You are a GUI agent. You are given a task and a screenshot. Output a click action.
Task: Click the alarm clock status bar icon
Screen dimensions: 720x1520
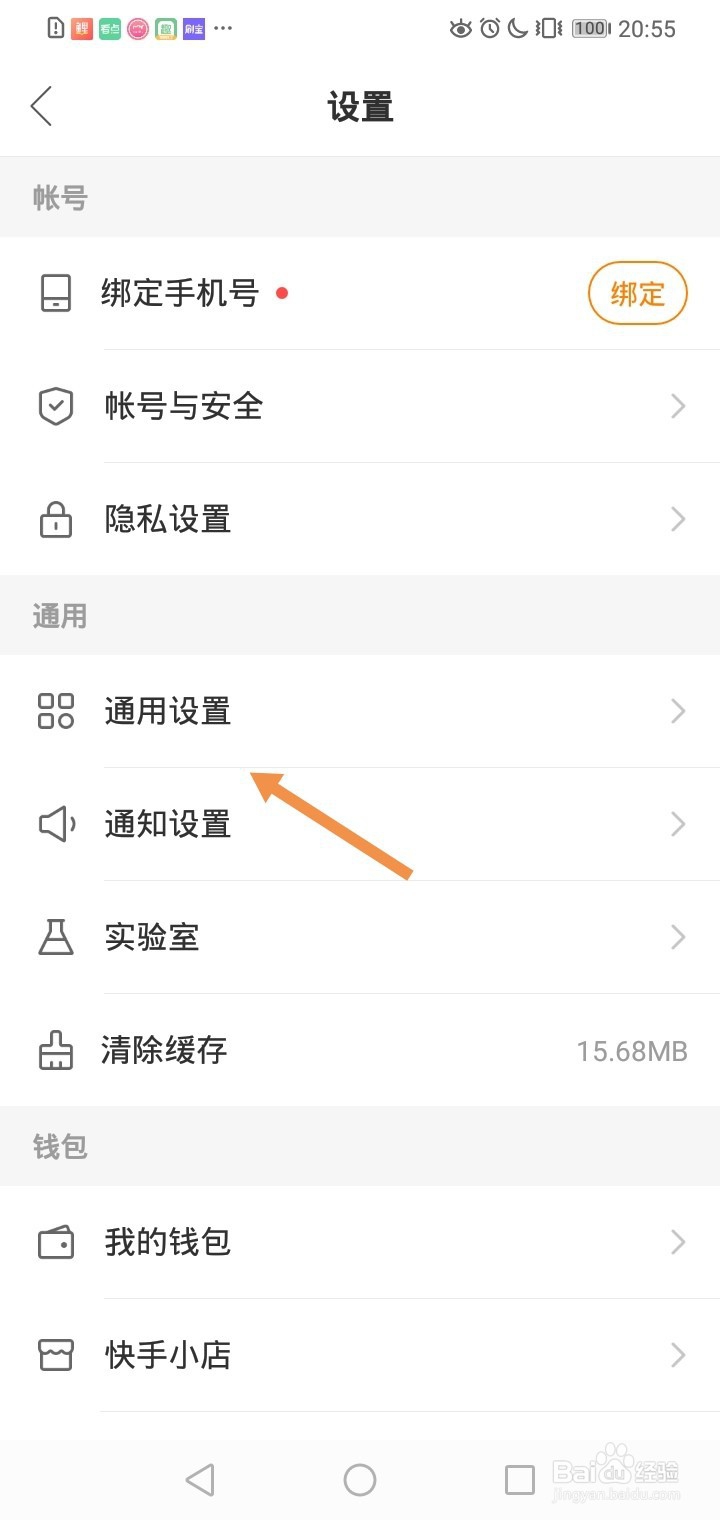pyautogui.click(x=487, y=29)
